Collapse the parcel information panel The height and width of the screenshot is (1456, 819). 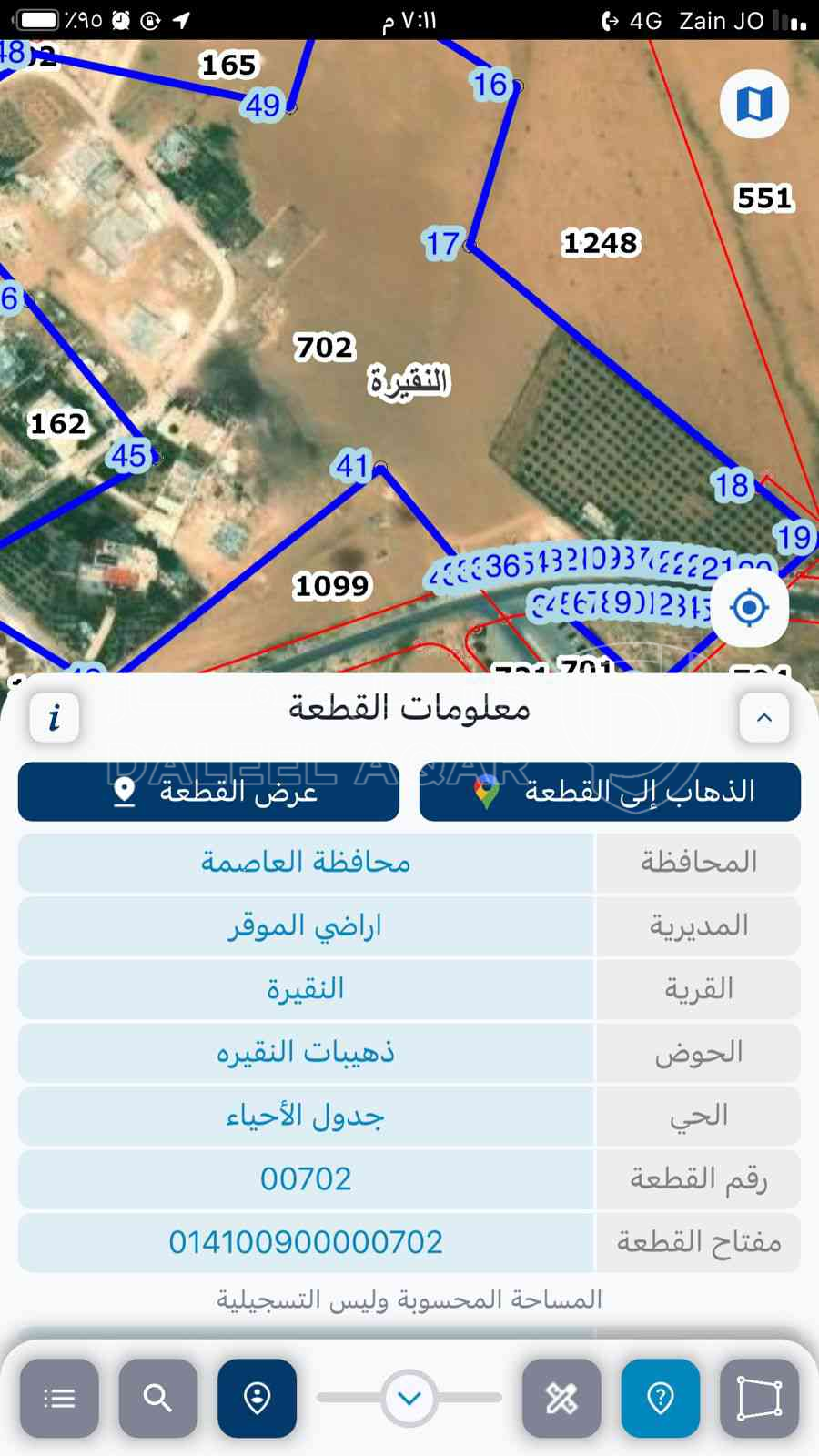click(x=764, y=717)
